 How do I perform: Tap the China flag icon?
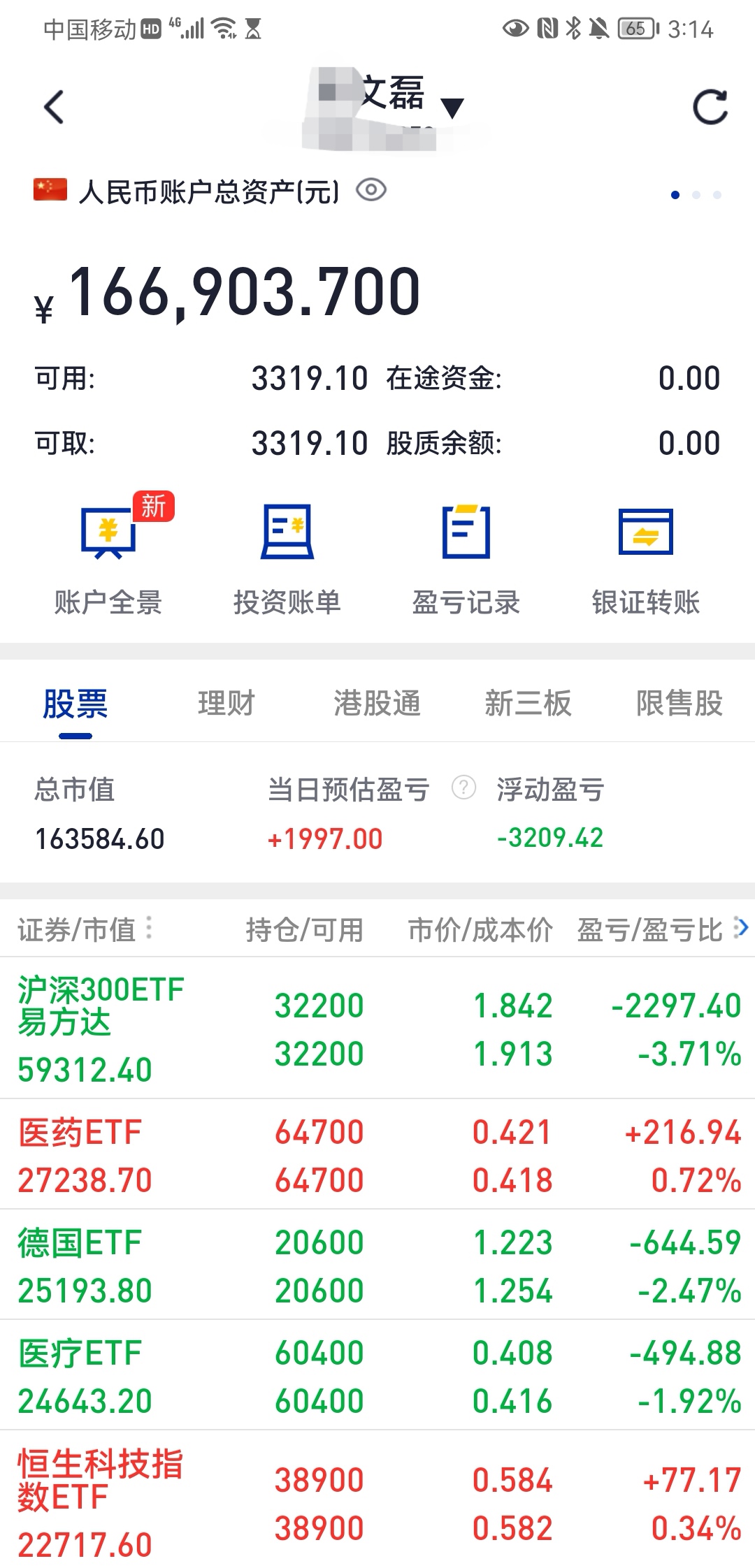click(50, 190)
